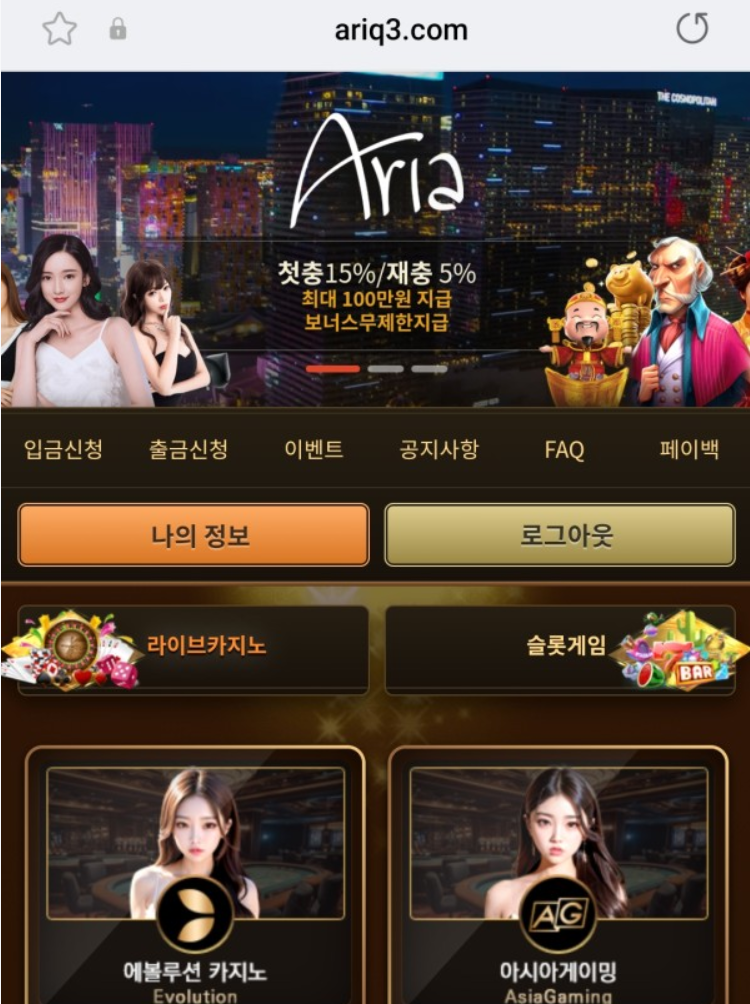Jump to the second banner slide indicator

click(x=385, y=369)
